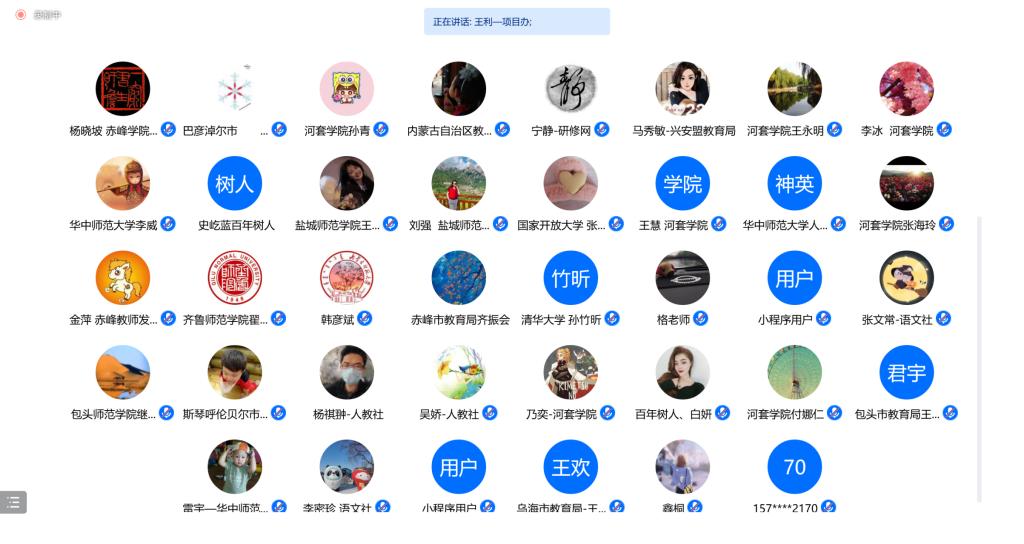
Task: Select participant 鑫桐
Action: pyautogui.click(x=683, y=467)
